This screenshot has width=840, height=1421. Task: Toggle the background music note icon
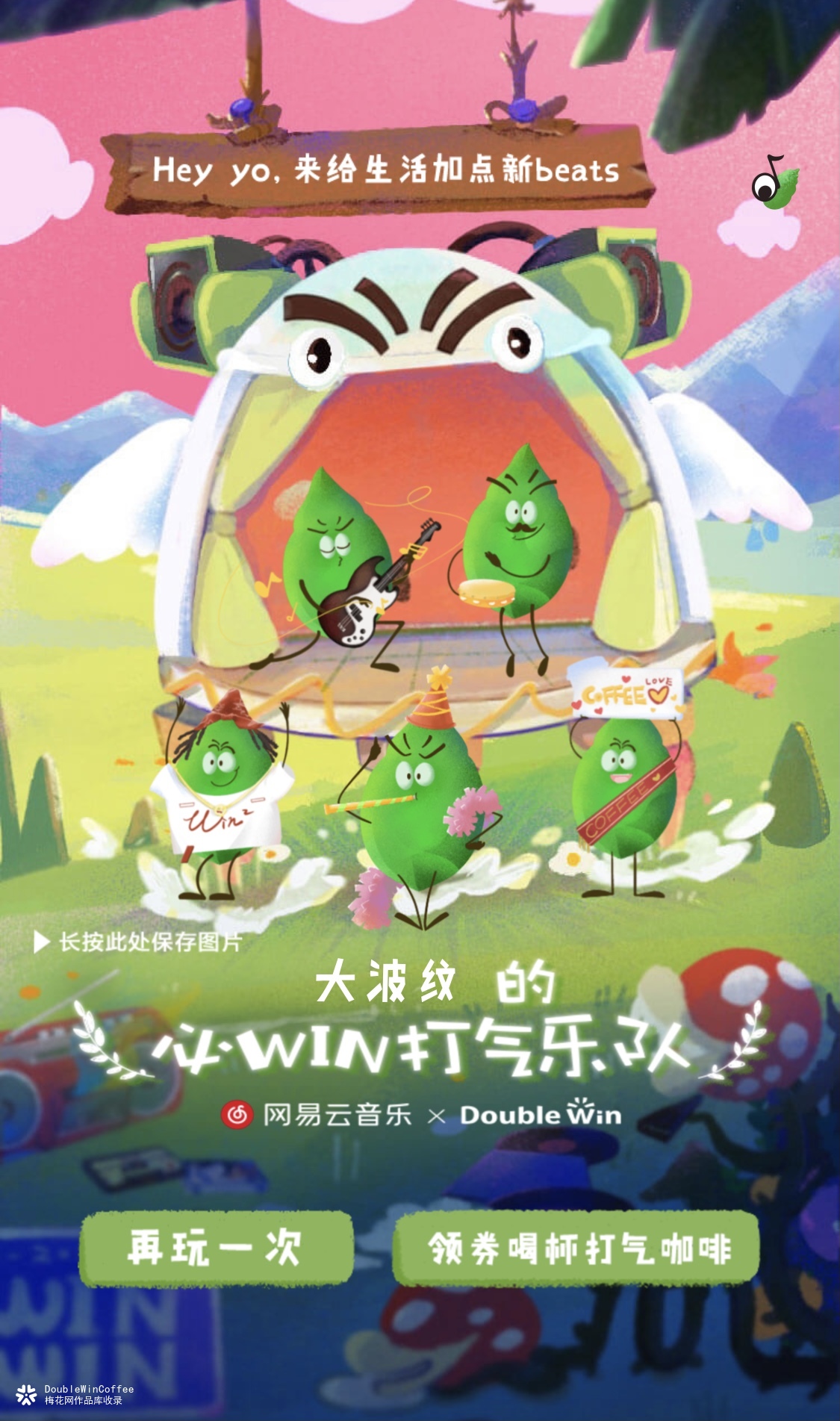pos(774,183)
